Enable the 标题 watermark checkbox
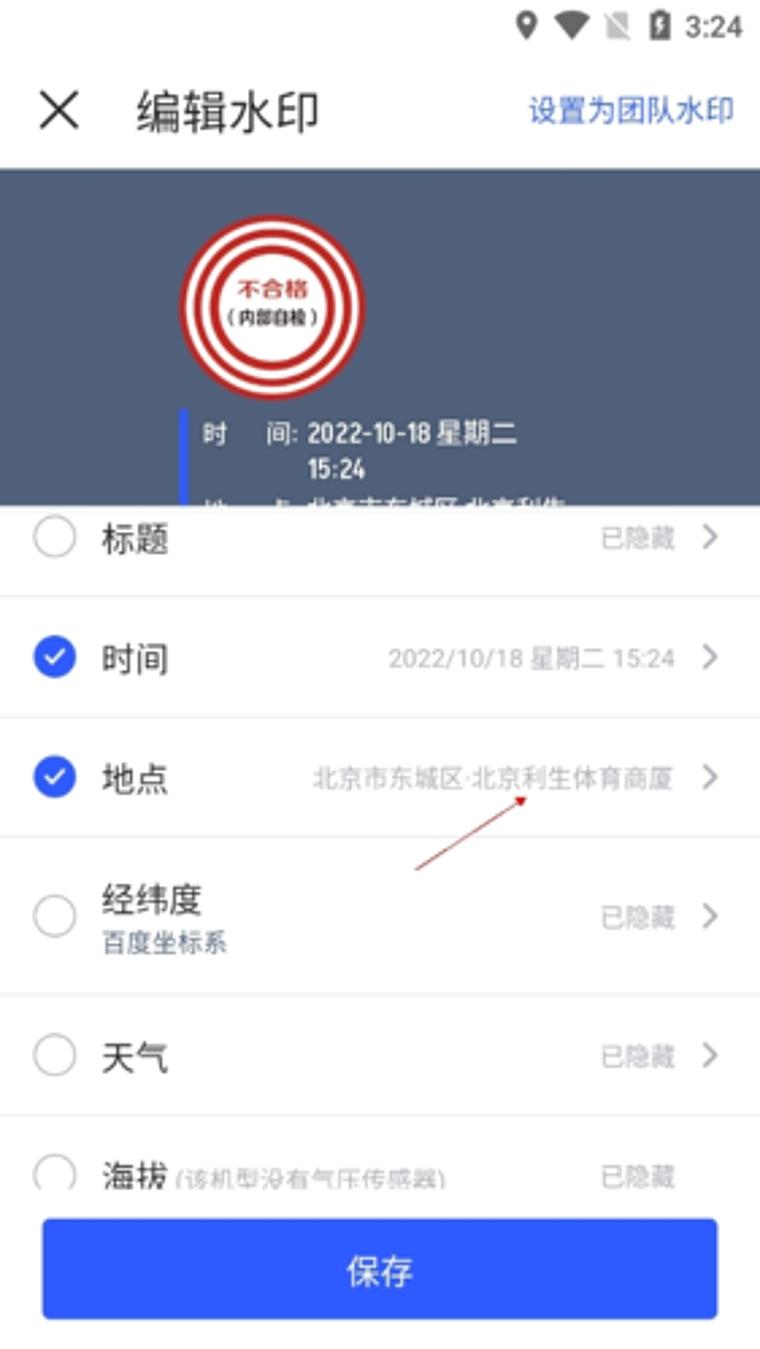The image size is (760, 1349). click(x=55, y=536)
